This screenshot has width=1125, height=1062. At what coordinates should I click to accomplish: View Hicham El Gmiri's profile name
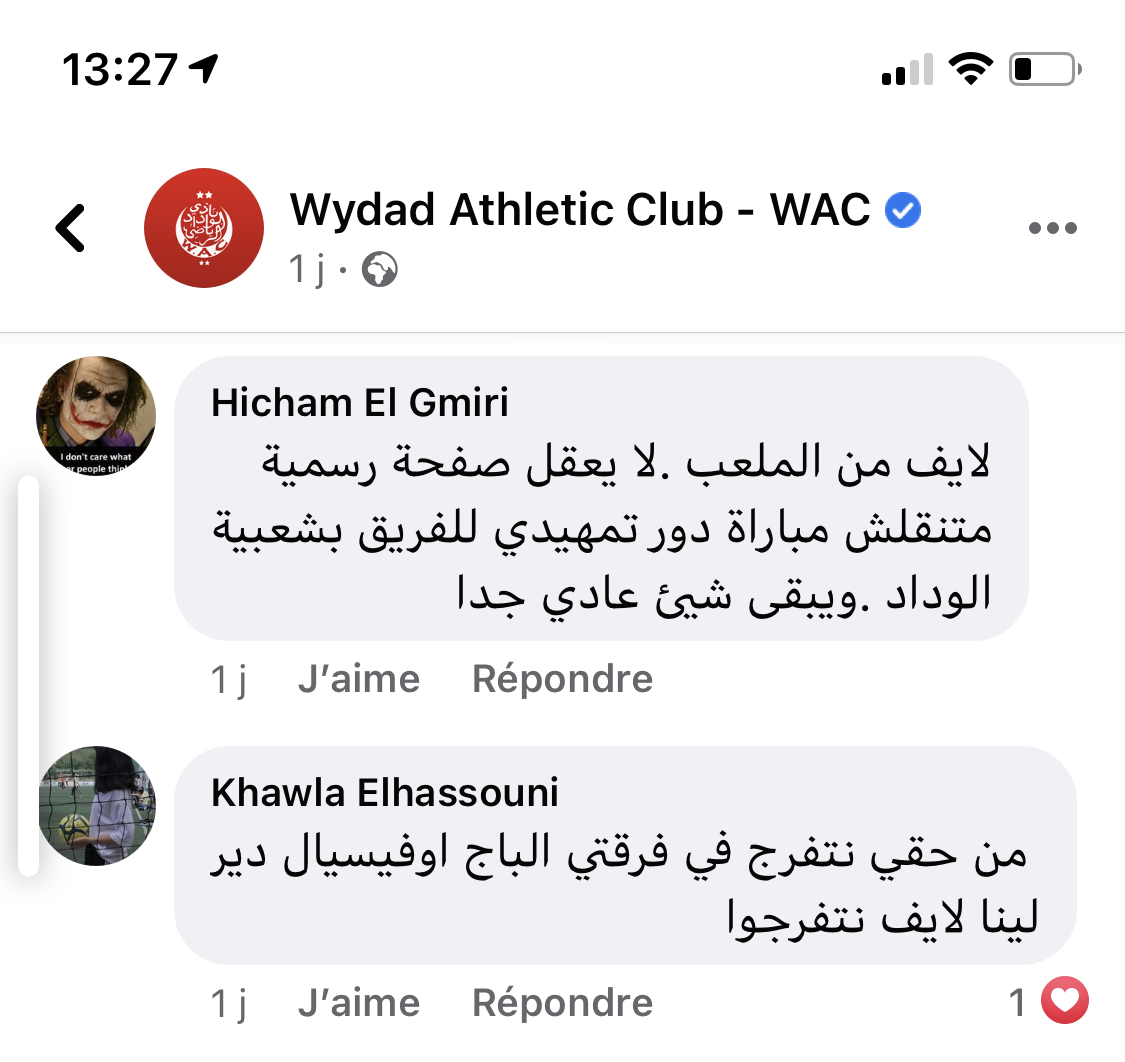pyautogui.click(x=360, y=403)
